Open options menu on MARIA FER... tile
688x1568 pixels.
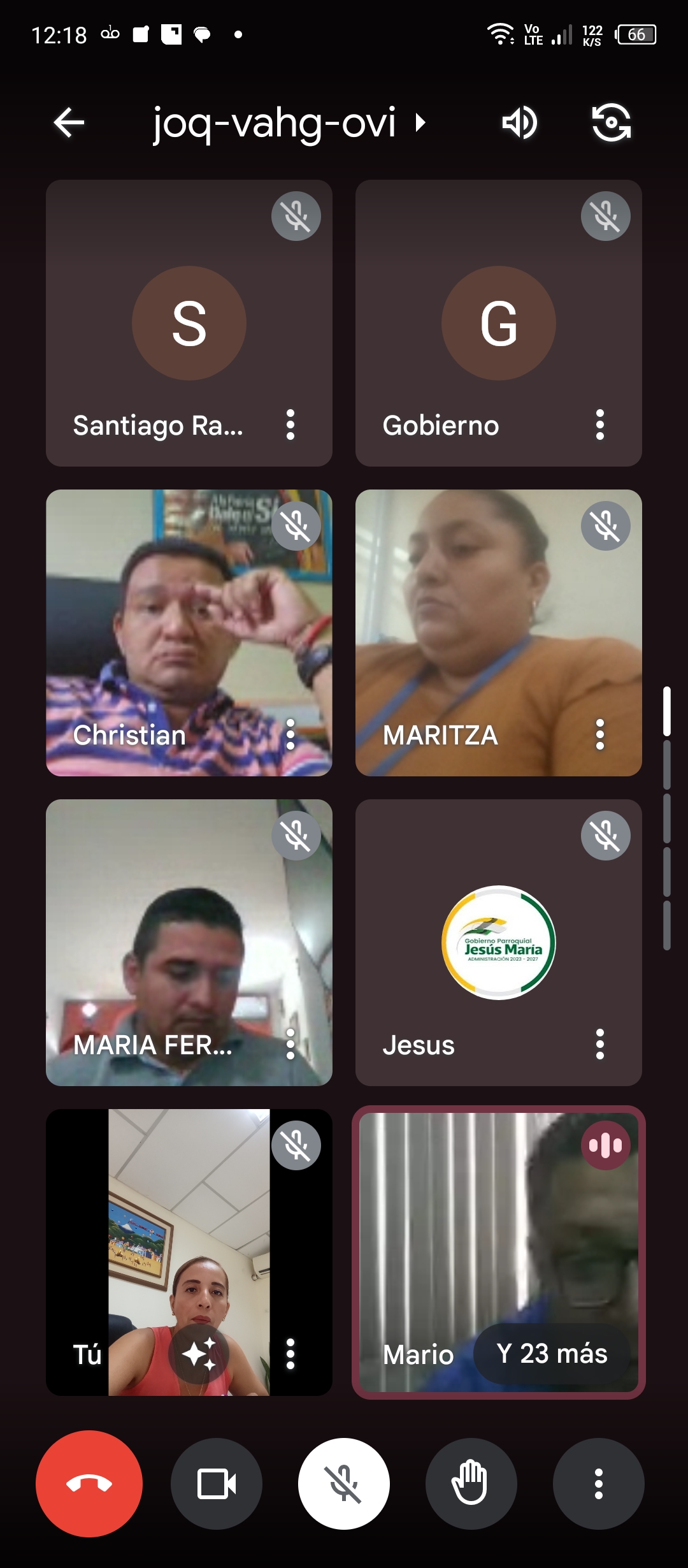coord(290,1044)
